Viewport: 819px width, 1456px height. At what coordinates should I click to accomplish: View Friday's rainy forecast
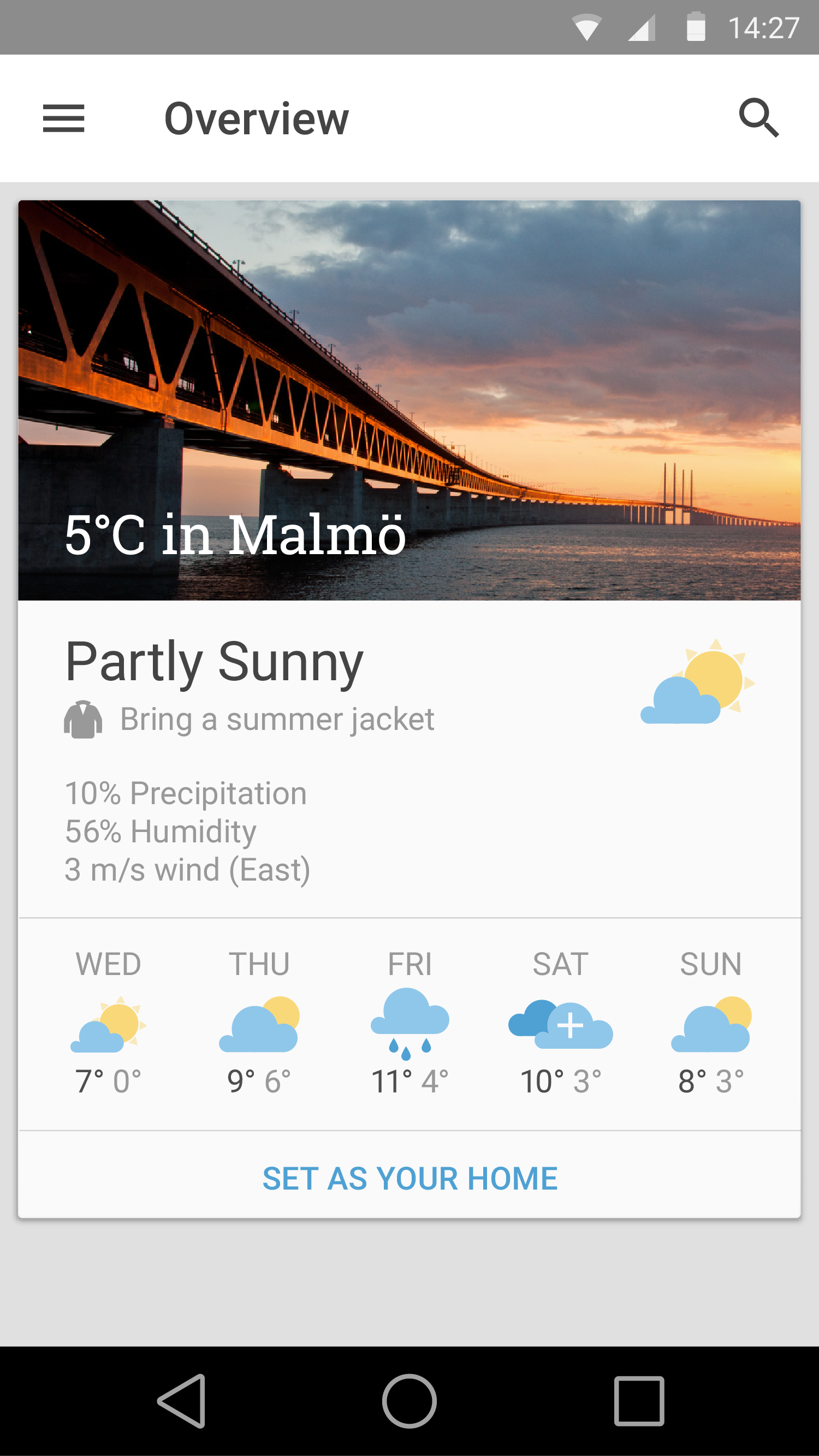pyautogui.click(x=410, y=1023)
